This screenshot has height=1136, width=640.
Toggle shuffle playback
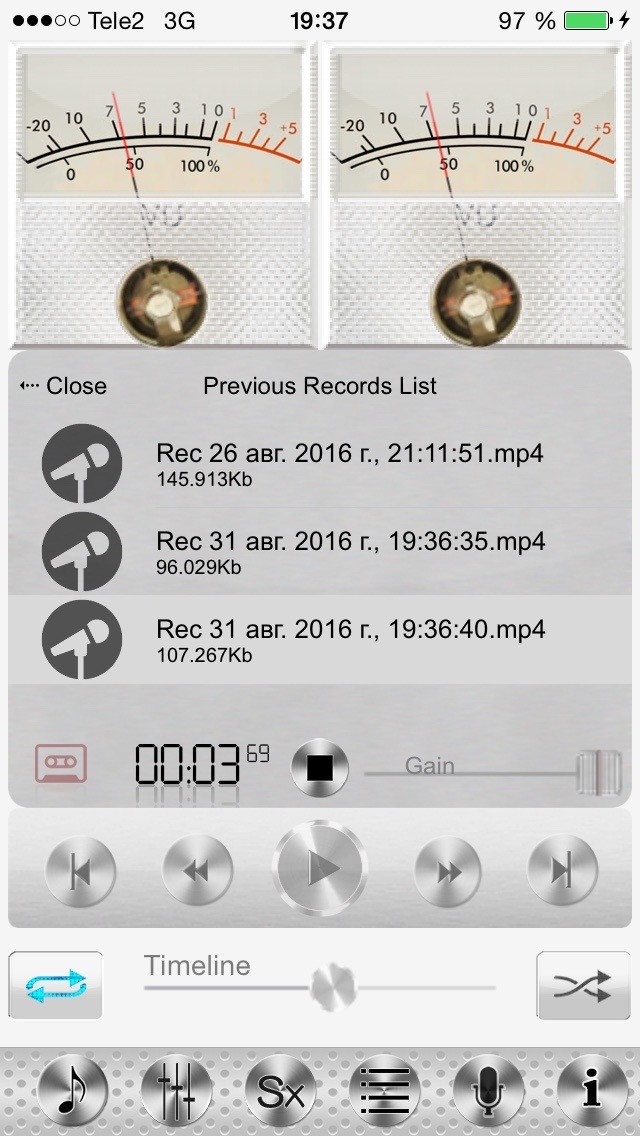pos(582,986)
